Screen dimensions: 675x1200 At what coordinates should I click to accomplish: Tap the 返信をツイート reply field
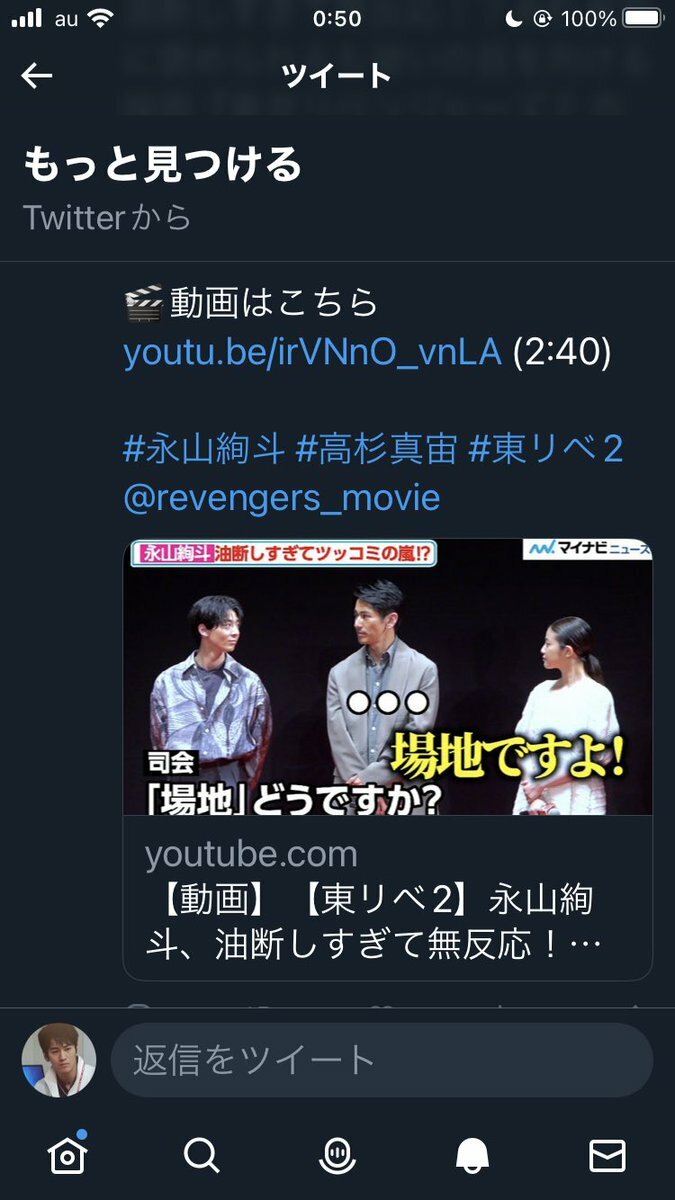(381, 1060)
